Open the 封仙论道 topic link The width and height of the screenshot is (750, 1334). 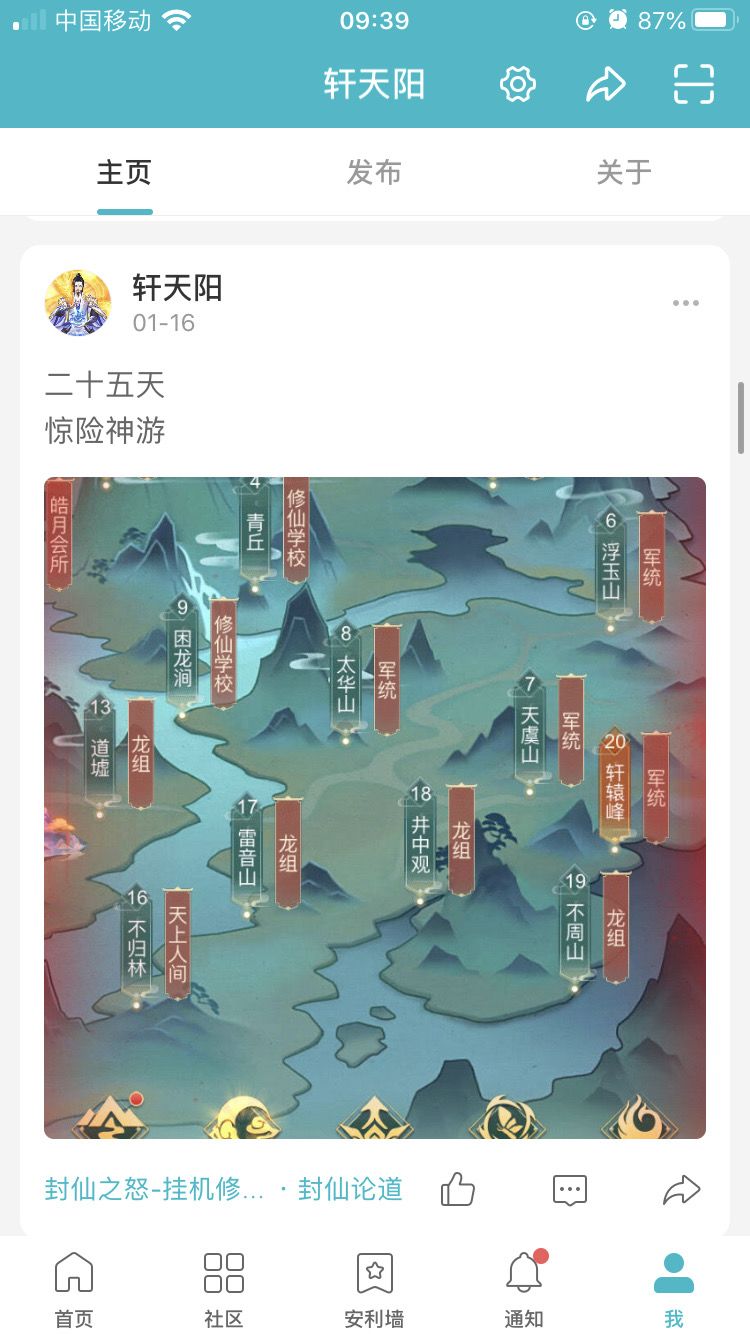click(x=350, y=1191)
